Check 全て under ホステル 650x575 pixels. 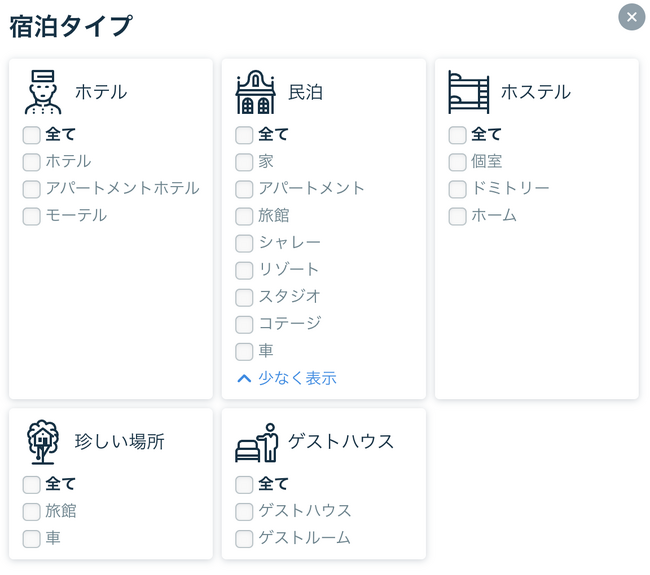click(x=458, y=135)
